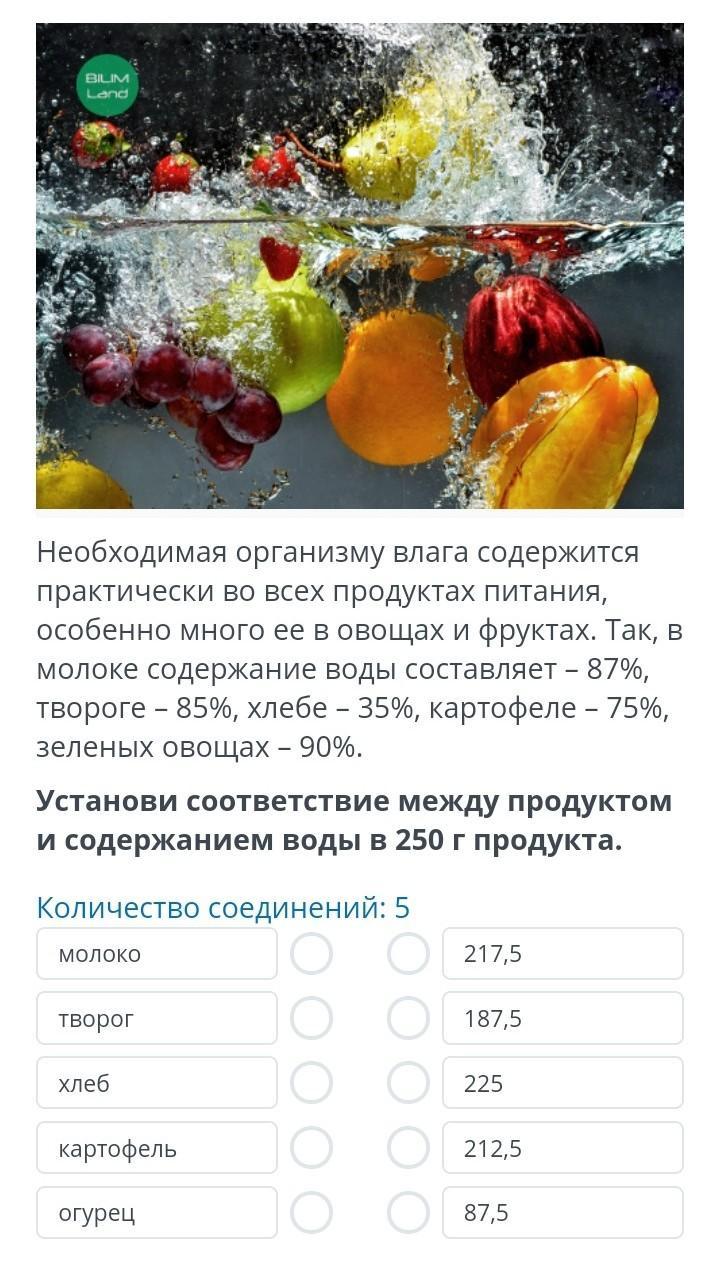
Task: Select the connector circle next to творог
Action: [311, 1019]
